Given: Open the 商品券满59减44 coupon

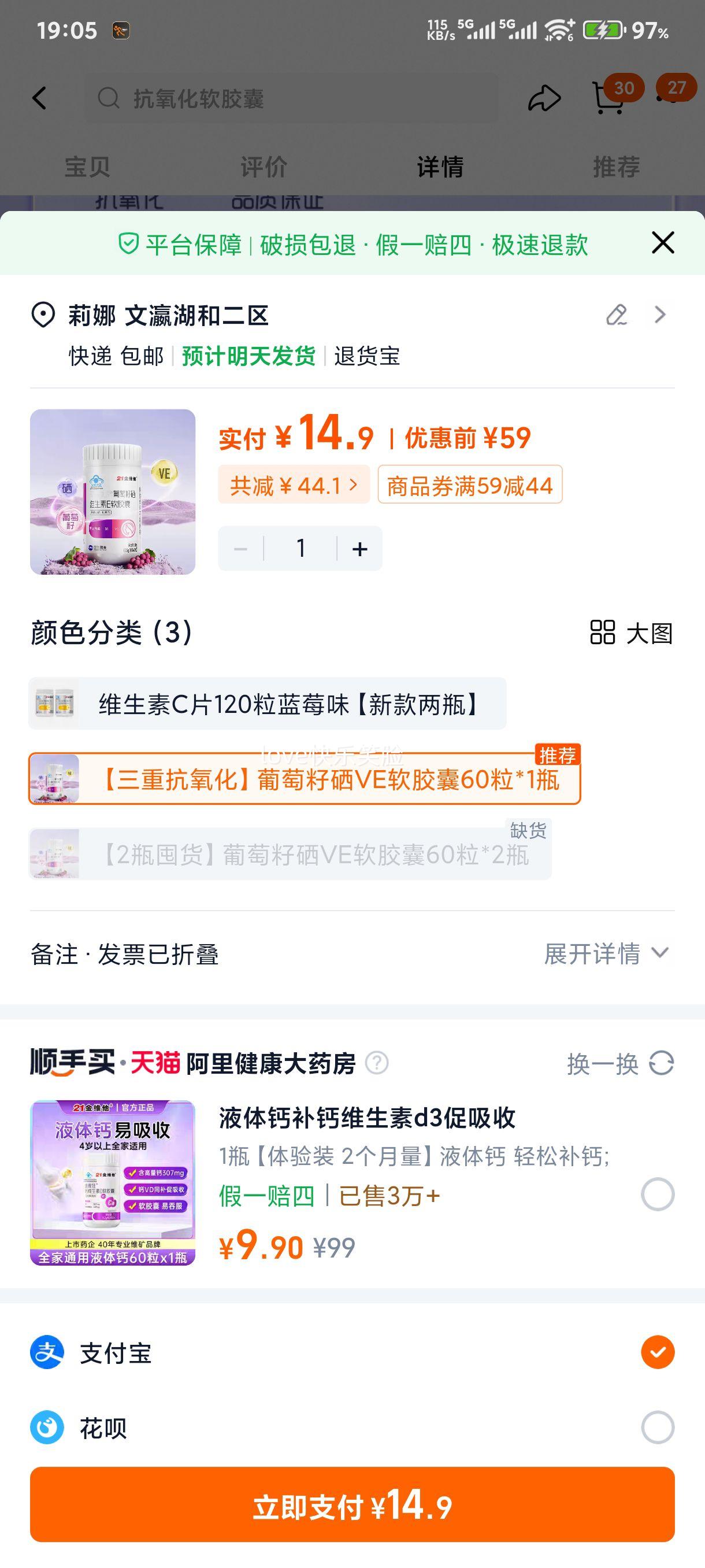Looking at the screenshot, I should tap(470, 485).
